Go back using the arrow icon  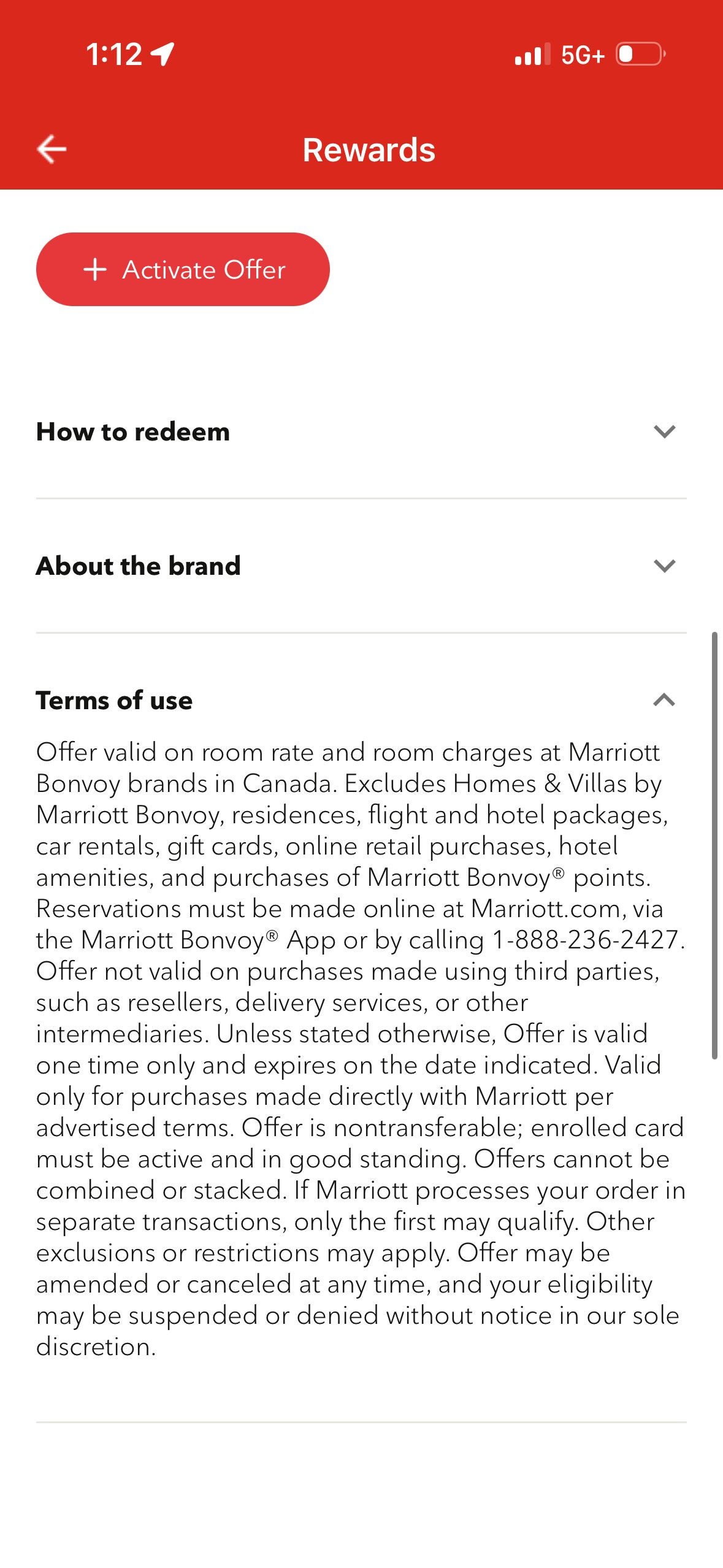(52, 149)
